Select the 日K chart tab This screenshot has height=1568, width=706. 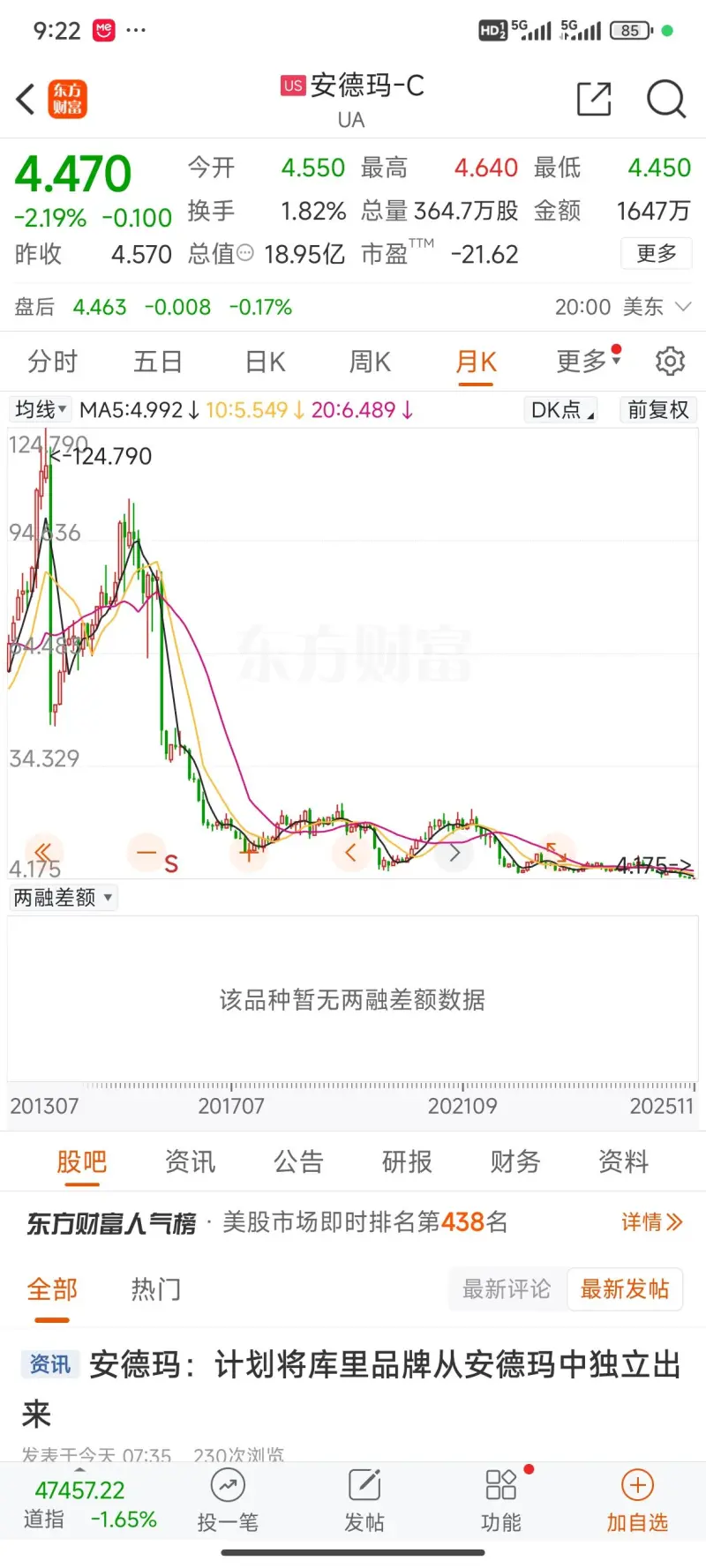[x=265, y=362]
